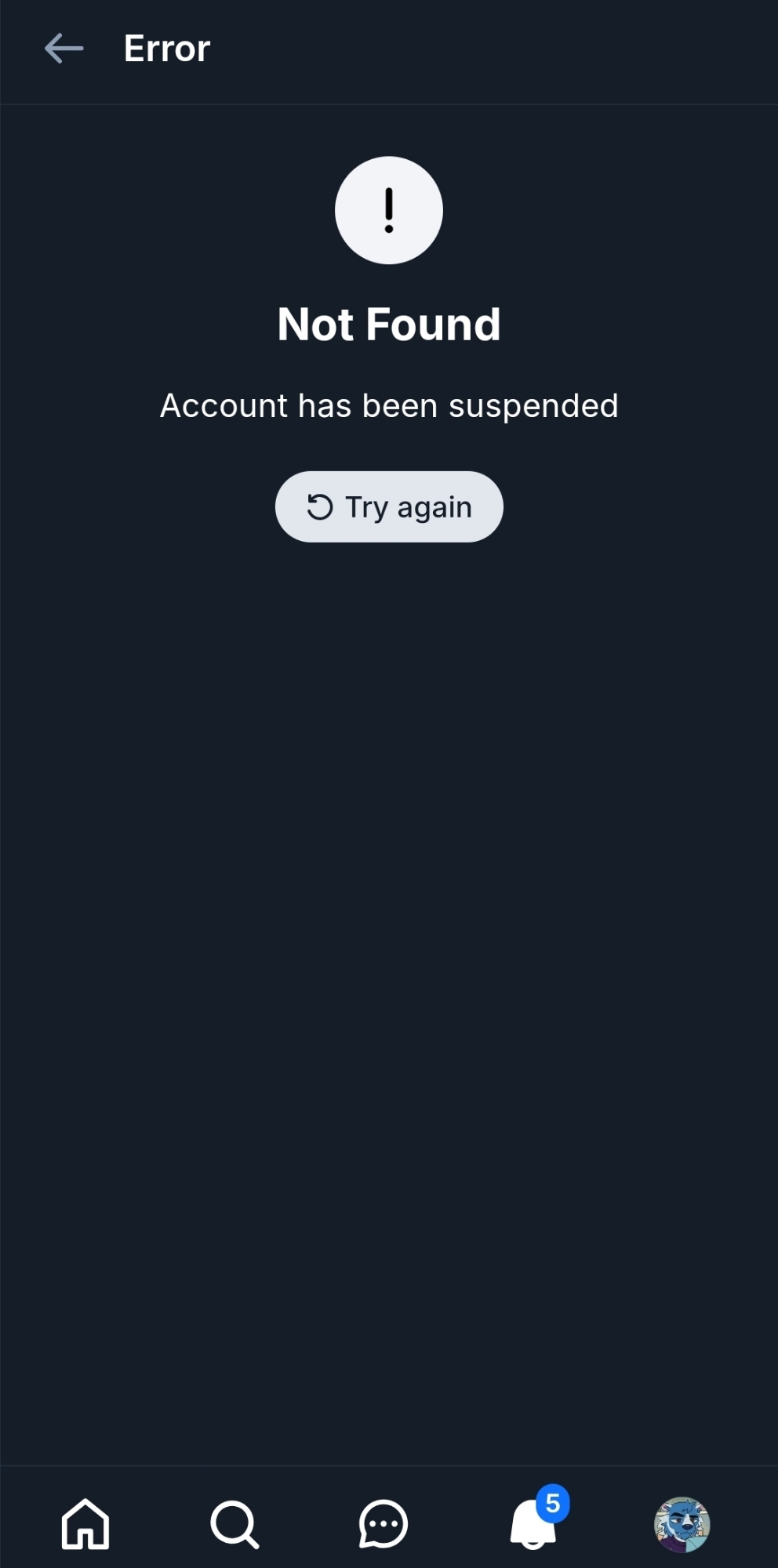The height and width of the screenshot is (1568, 778).
Task: Open the Chat messages tab
Action: click(x=384, y=1524)
